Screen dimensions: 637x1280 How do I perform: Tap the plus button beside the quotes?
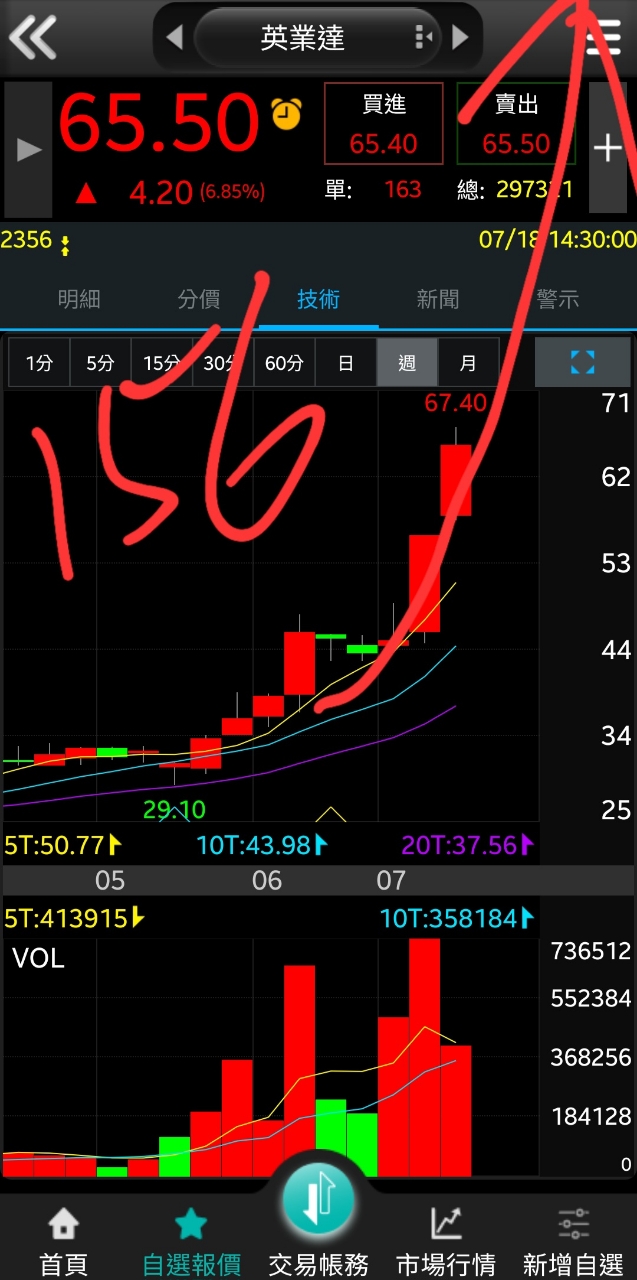608,148
